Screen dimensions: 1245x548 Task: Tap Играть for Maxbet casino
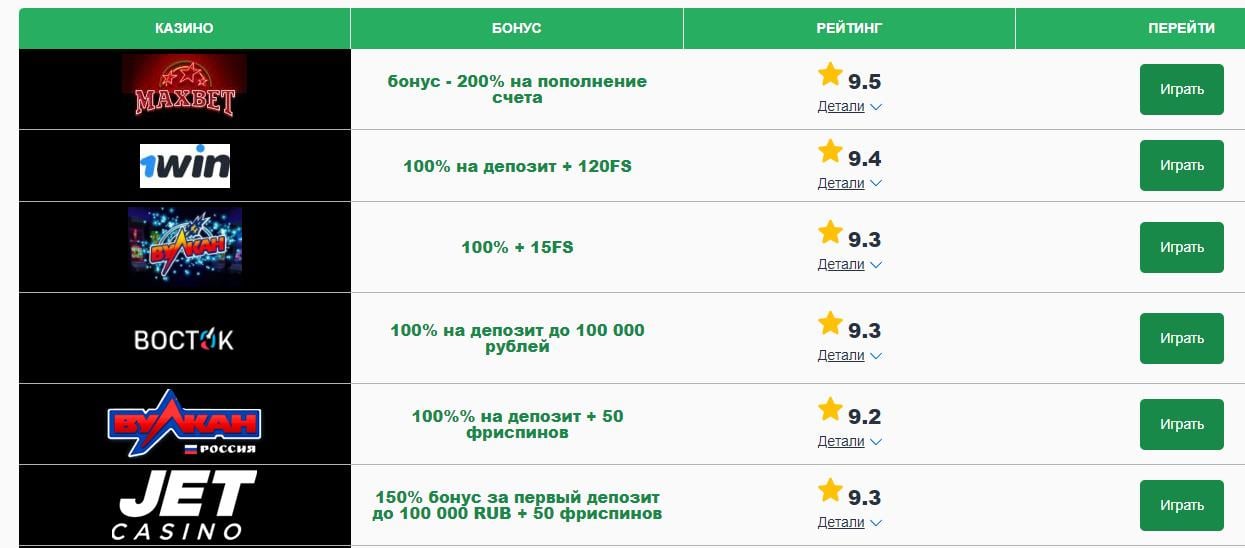click(1181, 89)
